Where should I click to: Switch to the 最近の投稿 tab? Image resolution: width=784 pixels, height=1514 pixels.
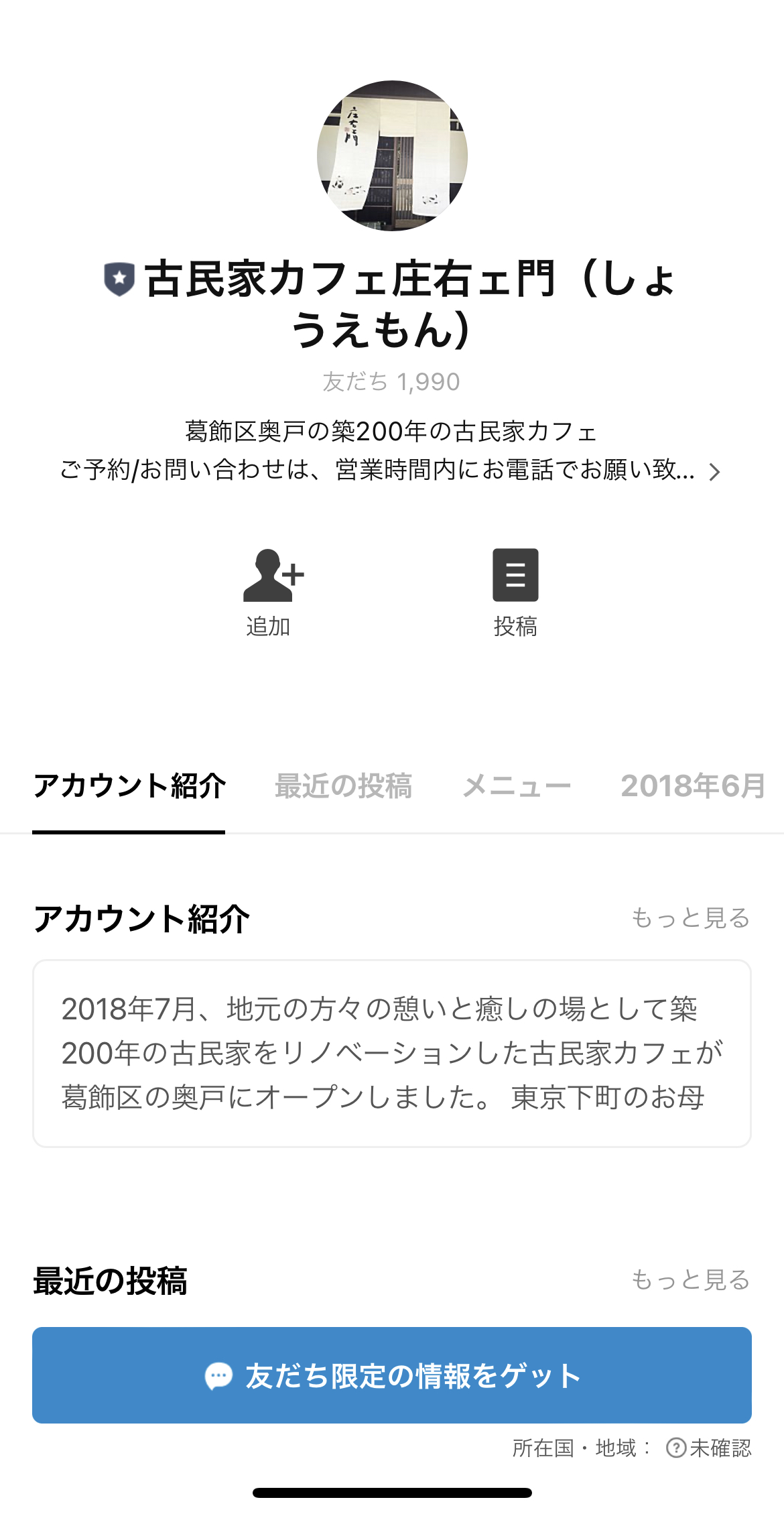(x=344, y=787)
